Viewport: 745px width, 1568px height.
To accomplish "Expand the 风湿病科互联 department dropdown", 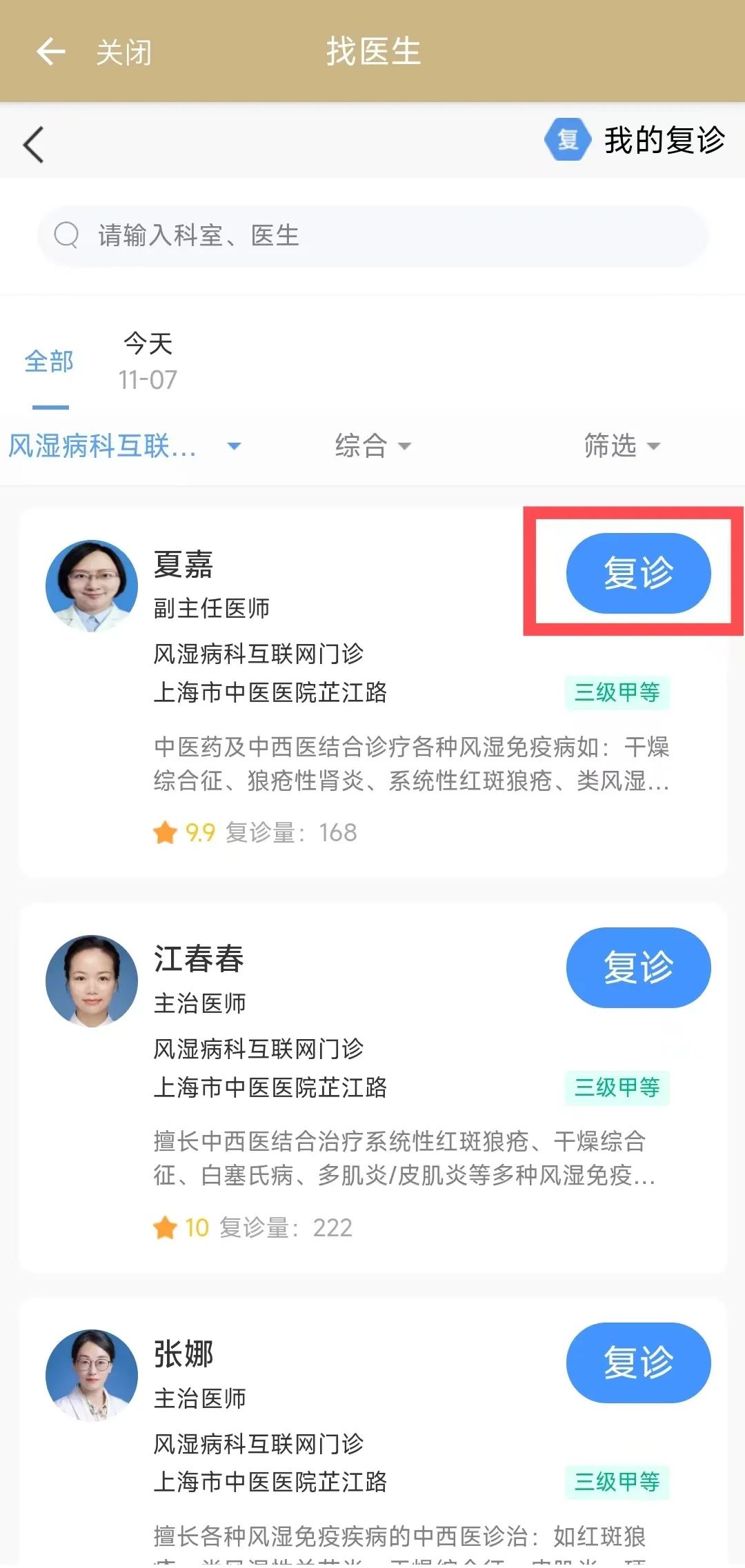I will pyautogui.click(x=124, y=446).
